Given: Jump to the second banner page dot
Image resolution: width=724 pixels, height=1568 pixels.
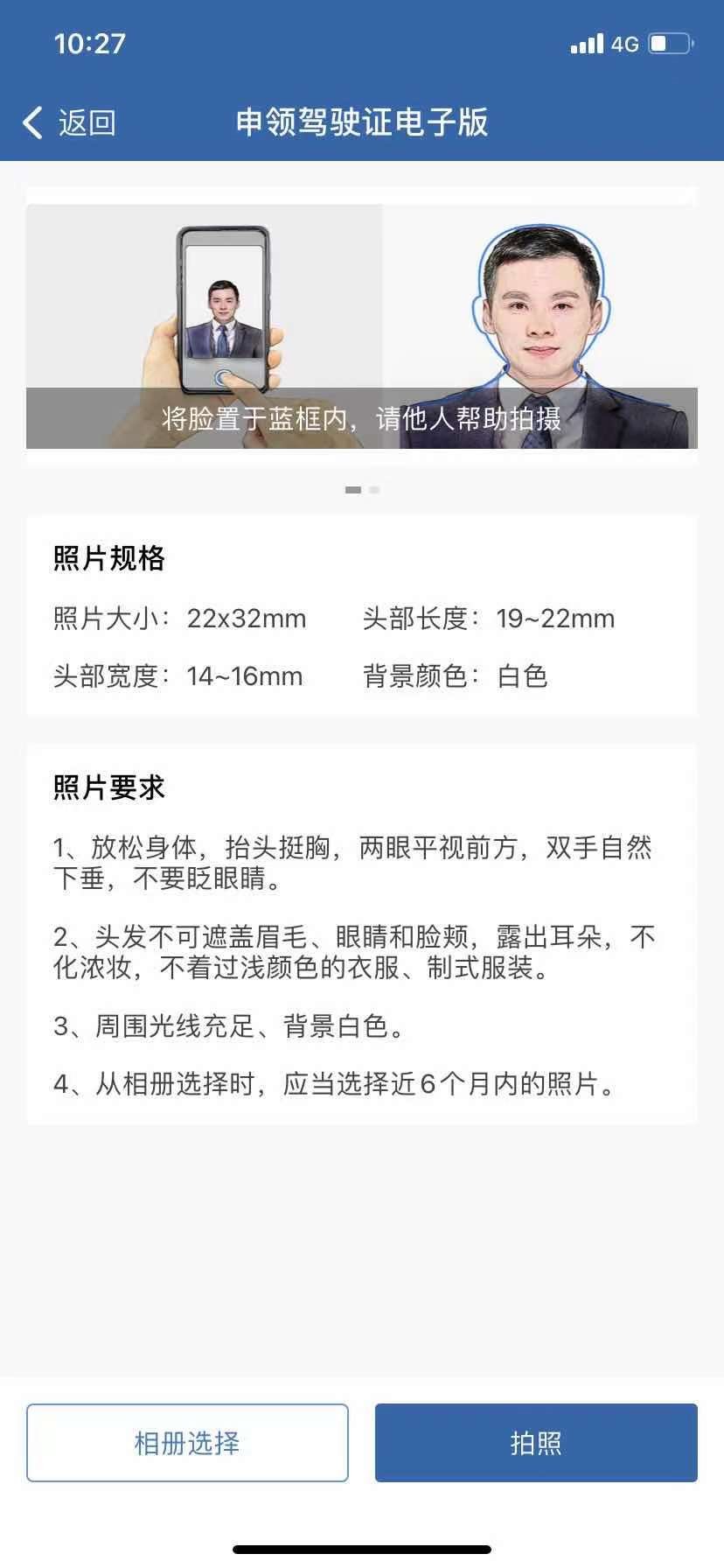Looking at the screenshot, I should pyautogui.click(x=374, y=490).
